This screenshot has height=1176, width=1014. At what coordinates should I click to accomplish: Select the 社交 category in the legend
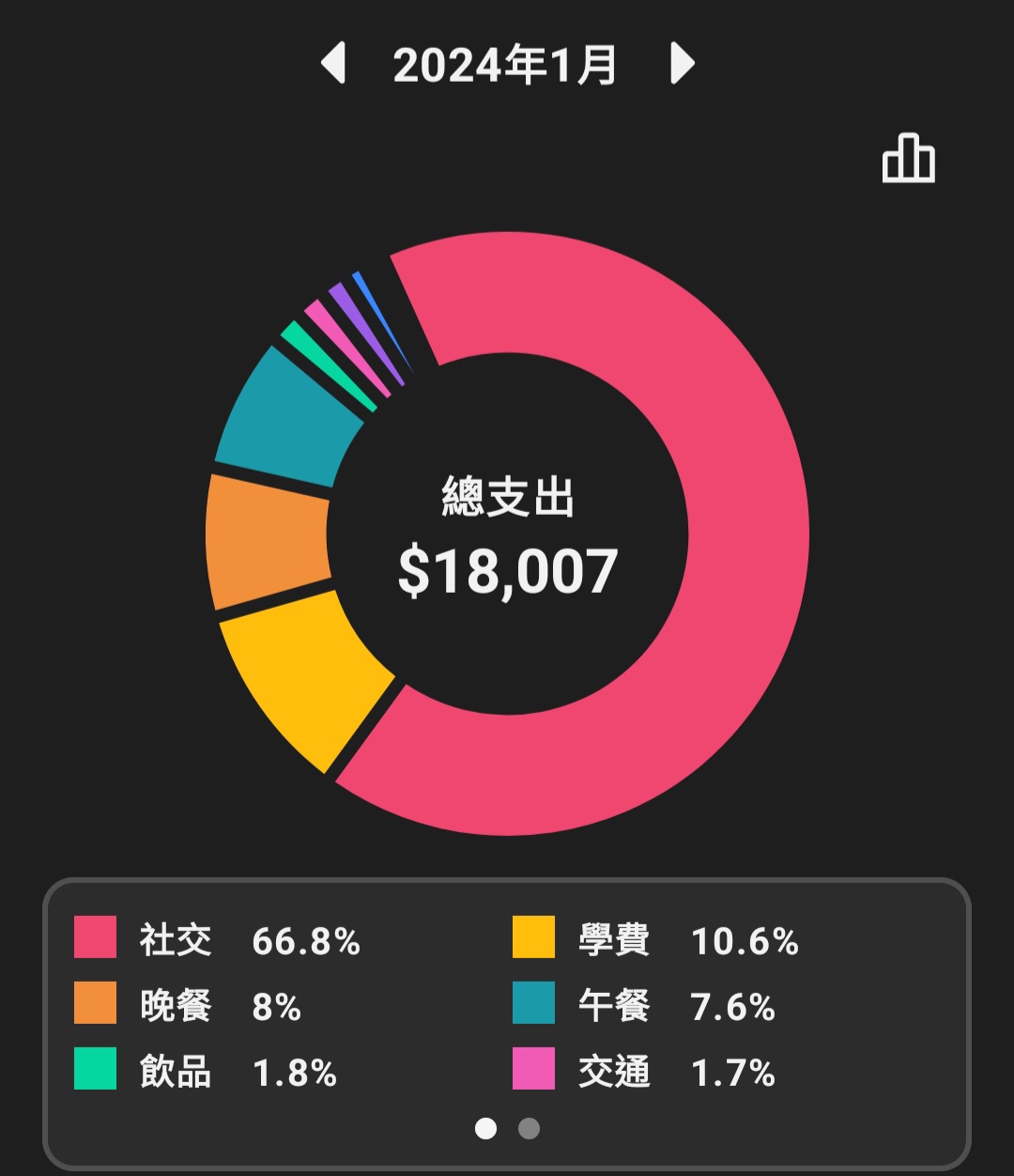point(218,940)
